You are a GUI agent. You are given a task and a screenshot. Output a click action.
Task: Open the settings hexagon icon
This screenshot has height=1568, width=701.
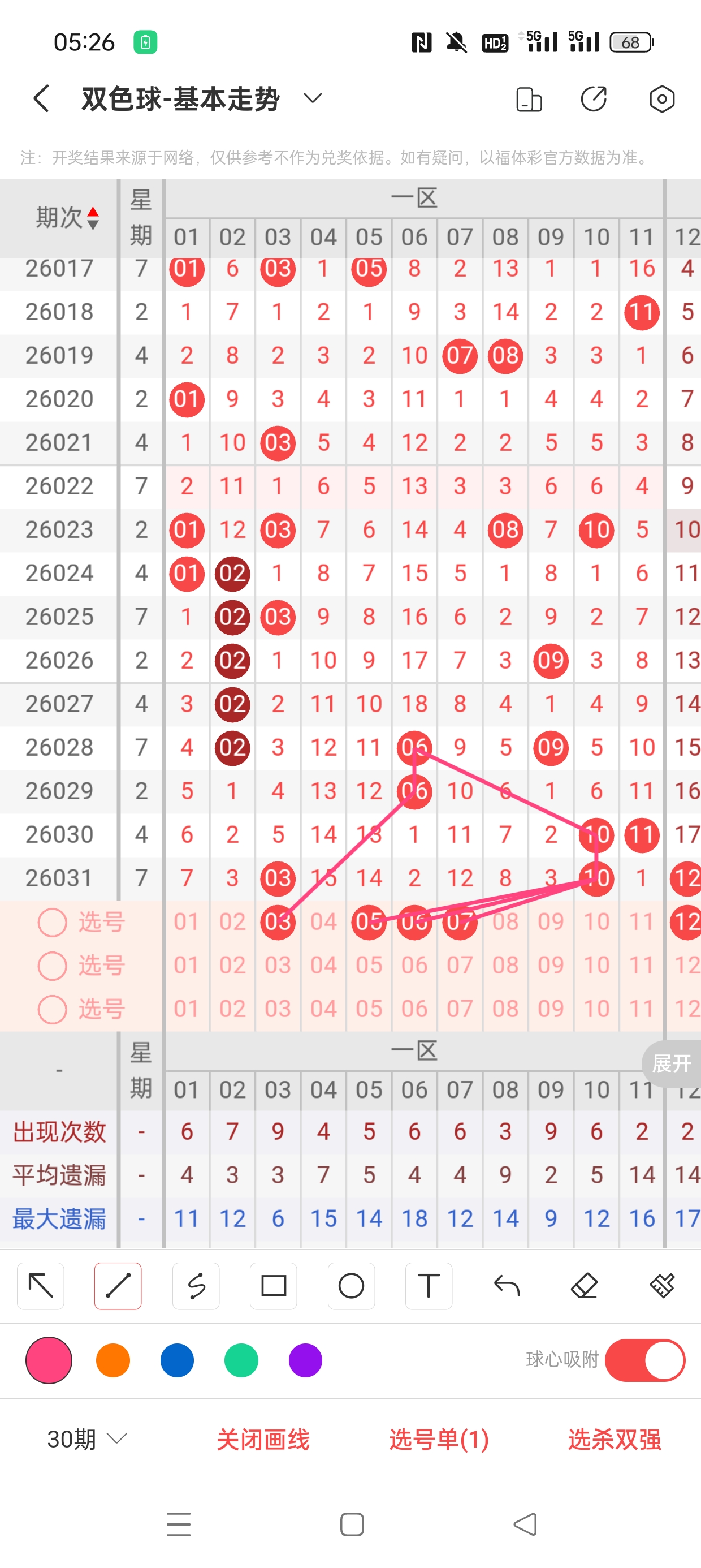tap(661, 98)
